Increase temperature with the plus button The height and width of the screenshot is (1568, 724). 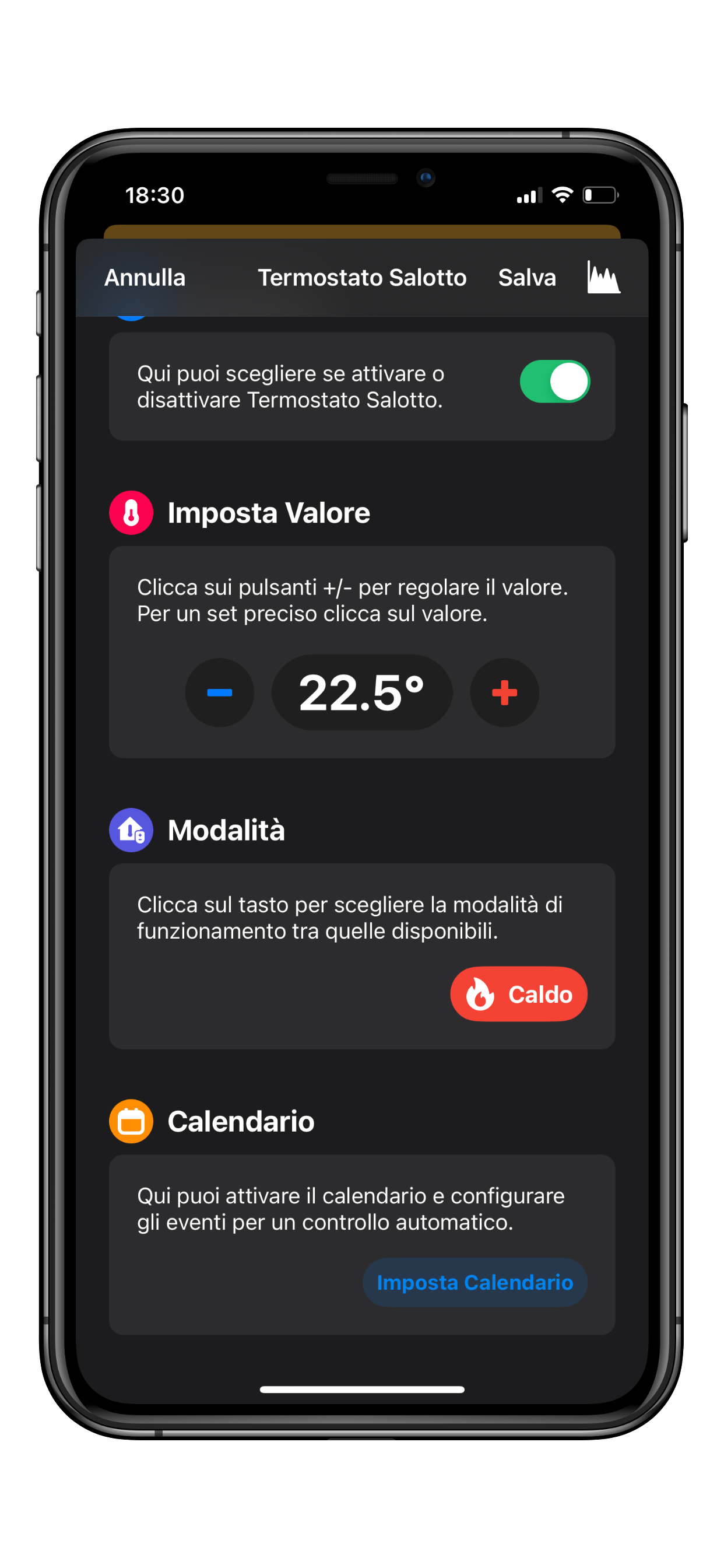click(504, 692)
